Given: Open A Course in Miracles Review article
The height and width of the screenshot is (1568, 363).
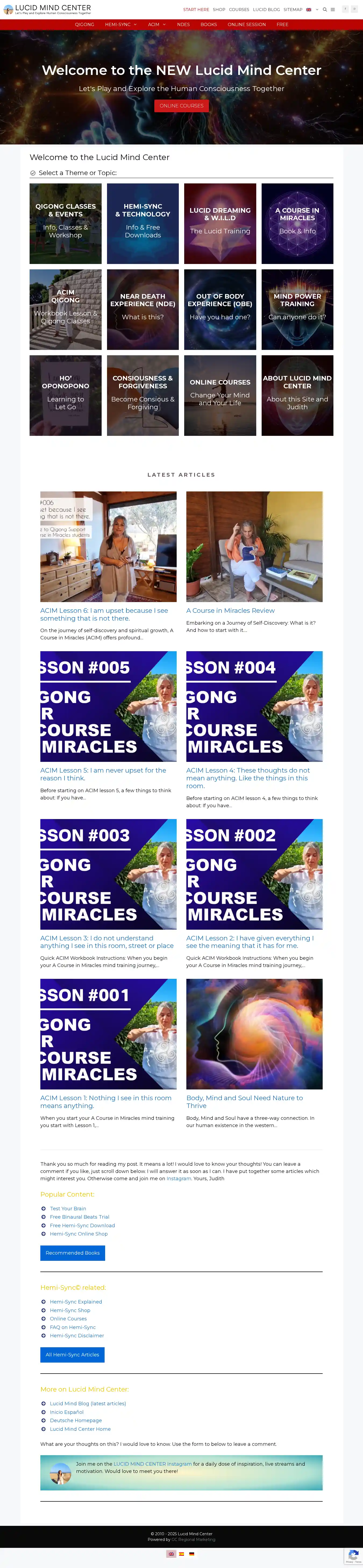Looking at the screenshot, I should tap(230, 610).
